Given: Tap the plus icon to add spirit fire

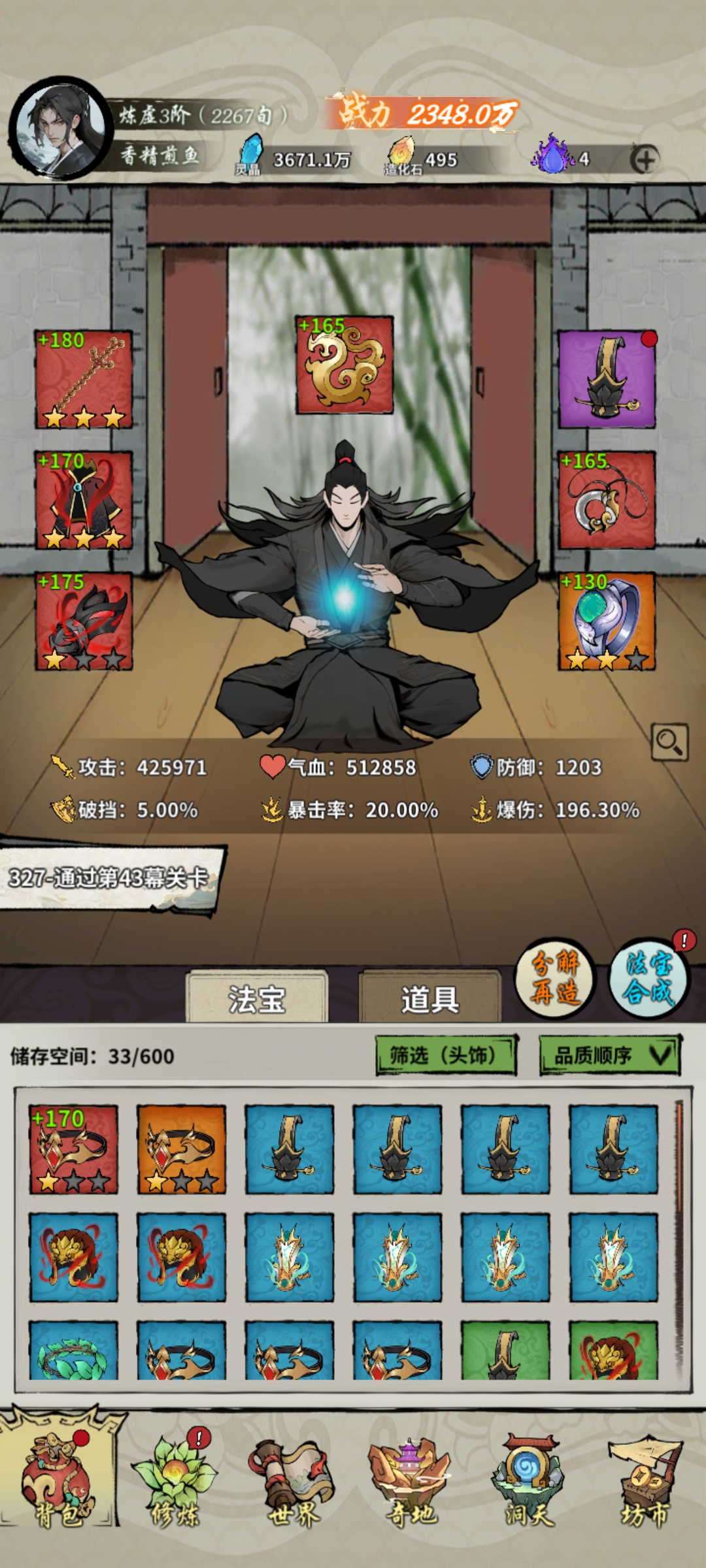Looking at the screenshot, I should [x=644, y=160].
